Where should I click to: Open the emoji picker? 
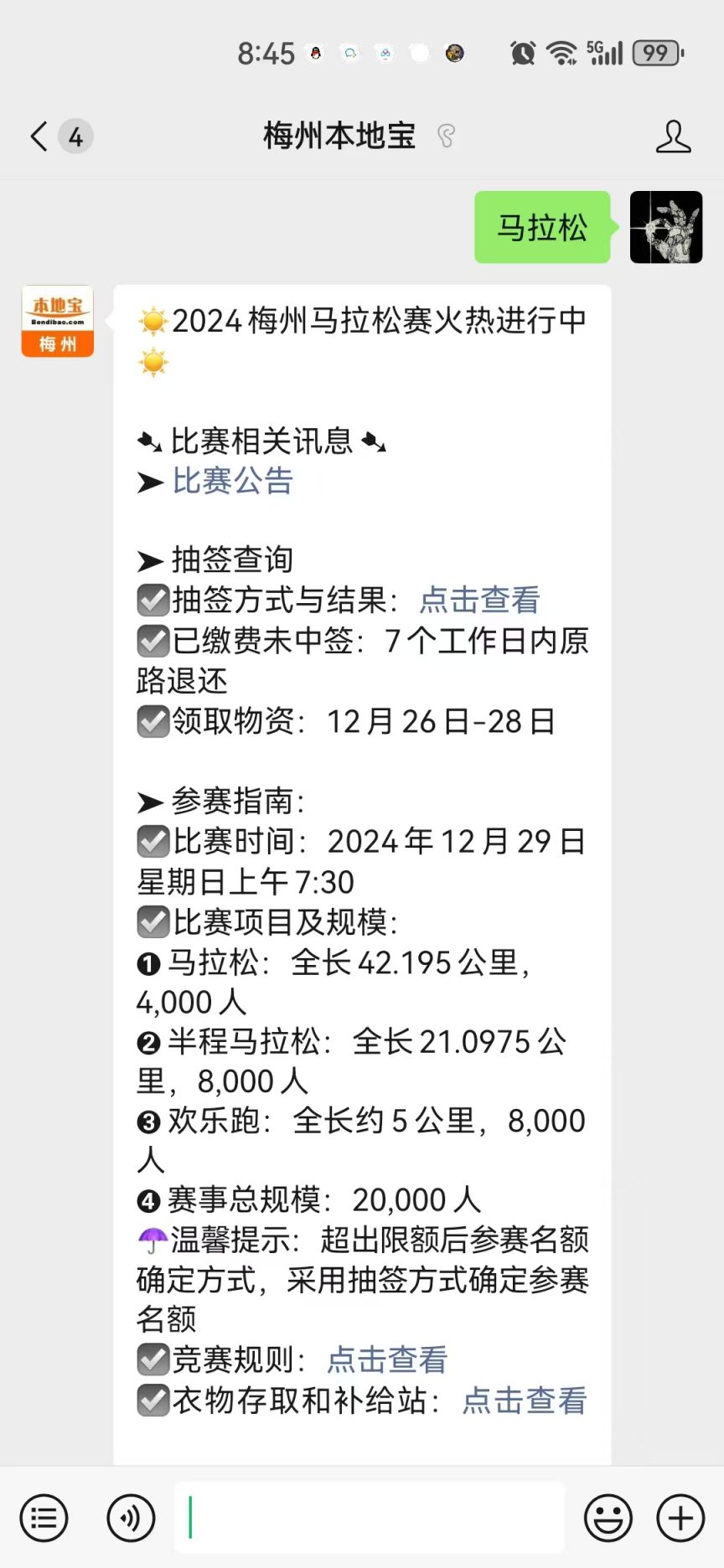coord(608,1518)
